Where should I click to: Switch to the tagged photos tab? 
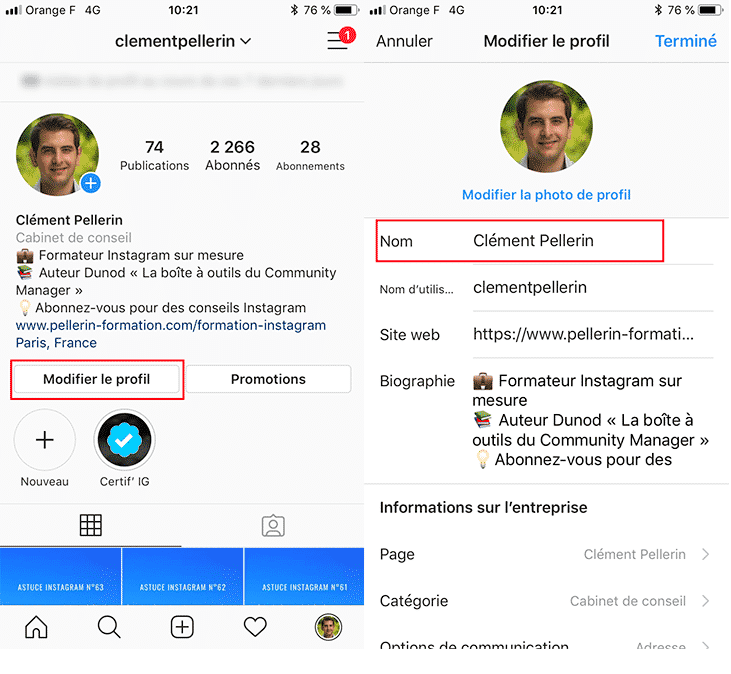(x=272, y=525)
